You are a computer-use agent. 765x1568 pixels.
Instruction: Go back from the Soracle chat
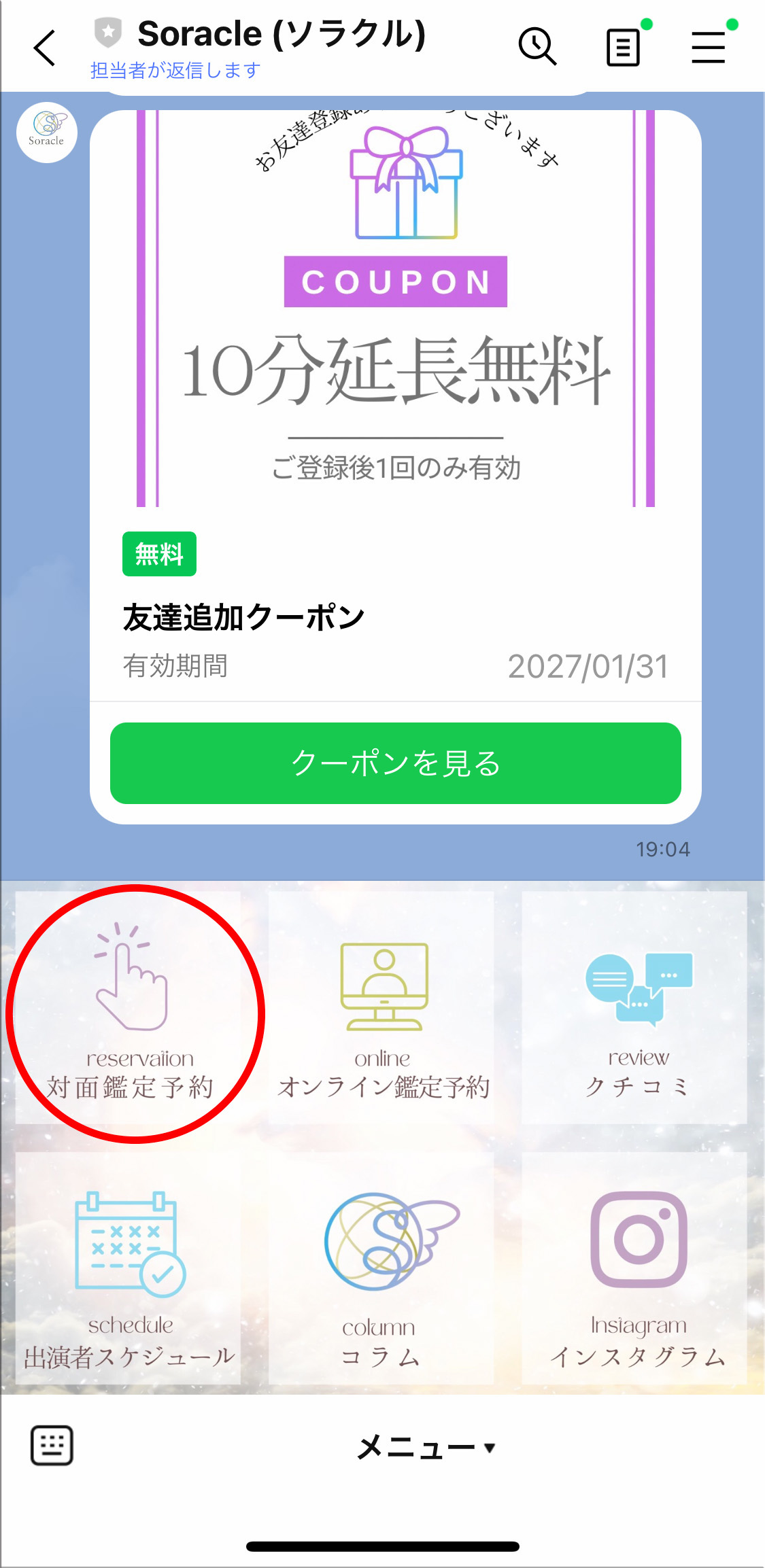pyautogui.click(x=45, y=48)
